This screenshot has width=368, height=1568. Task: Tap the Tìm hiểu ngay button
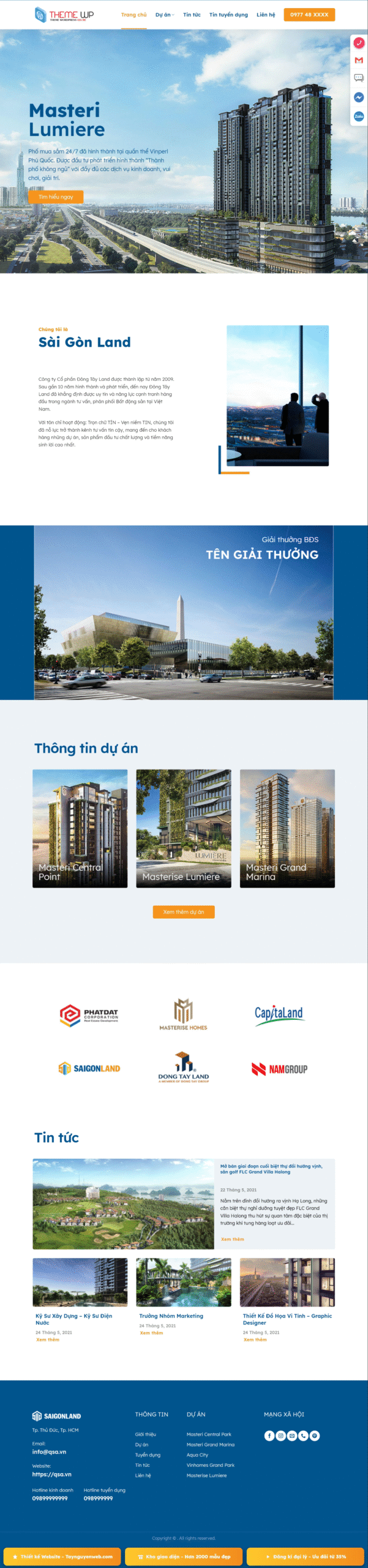click(x=56, y=197)
